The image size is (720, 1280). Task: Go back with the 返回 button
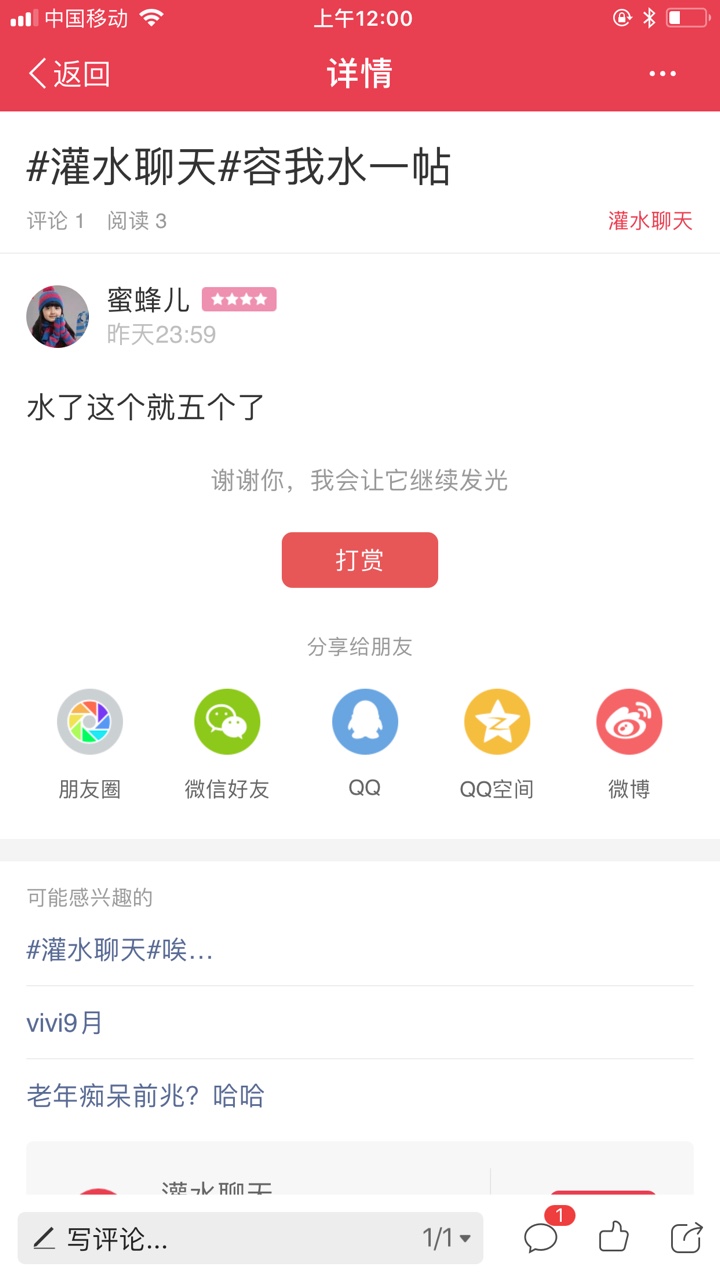click(68, 74)
